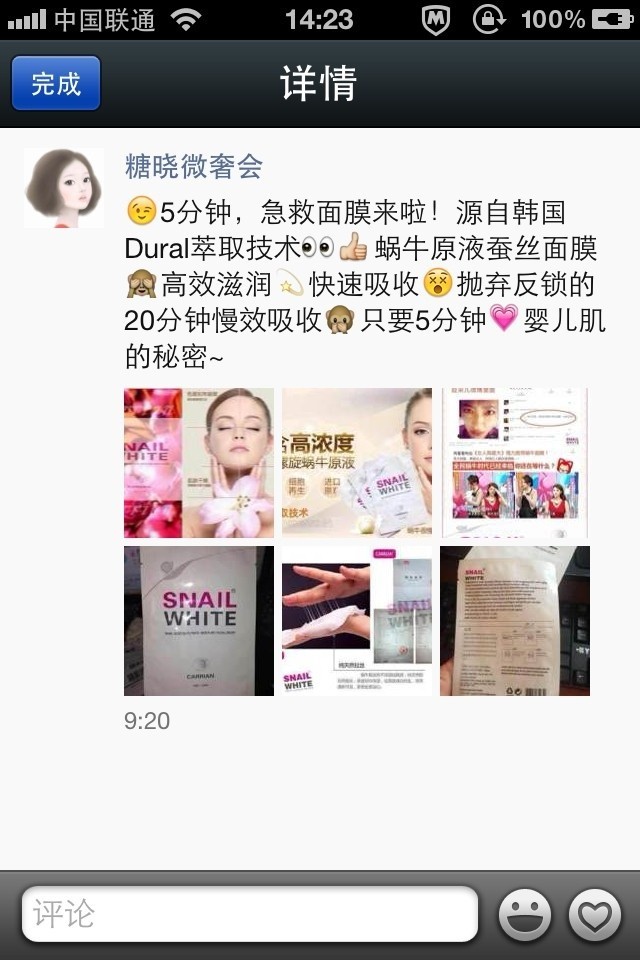The height and width of the screenshot is (960, 640).
Task: Open the chat-screenshot collage photo
Action: [514, 463]
